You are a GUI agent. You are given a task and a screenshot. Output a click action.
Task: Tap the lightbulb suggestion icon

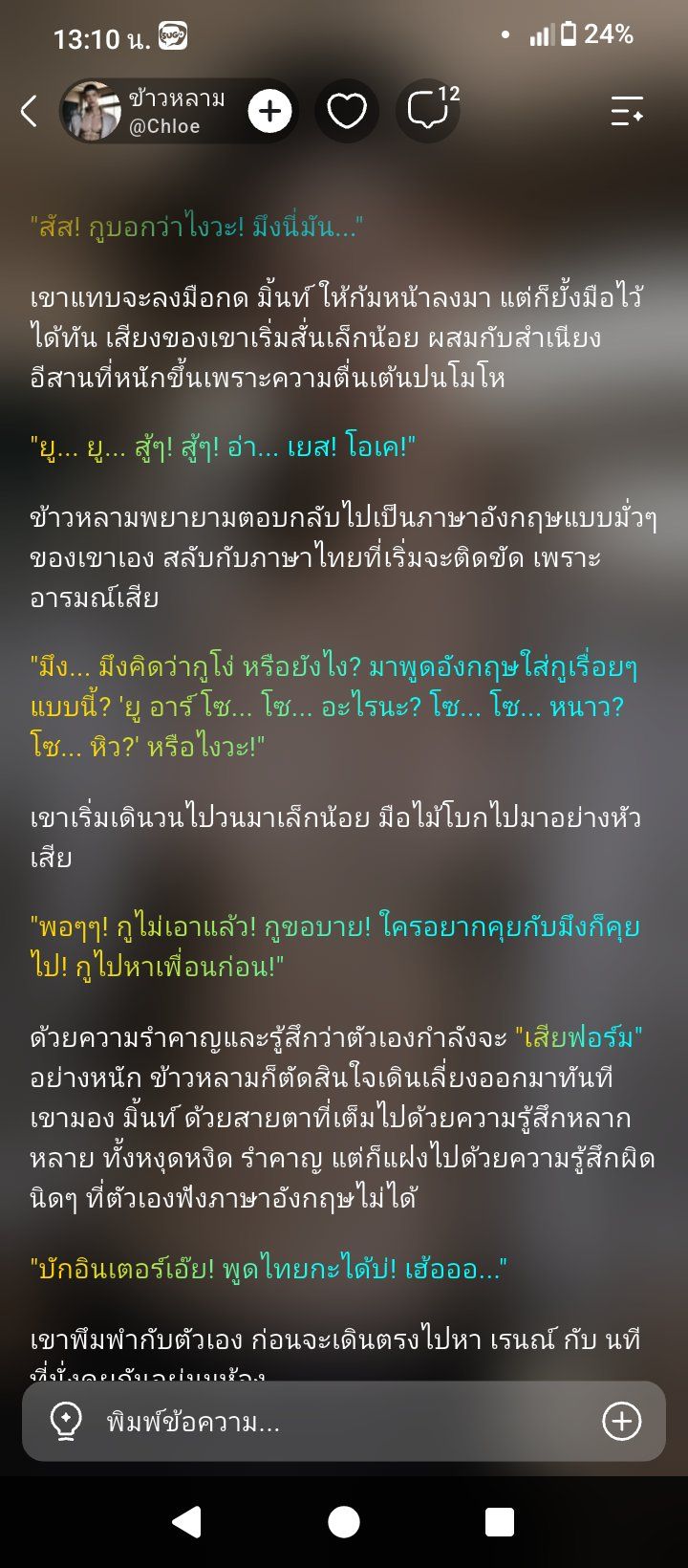(x=65, y=1422)
